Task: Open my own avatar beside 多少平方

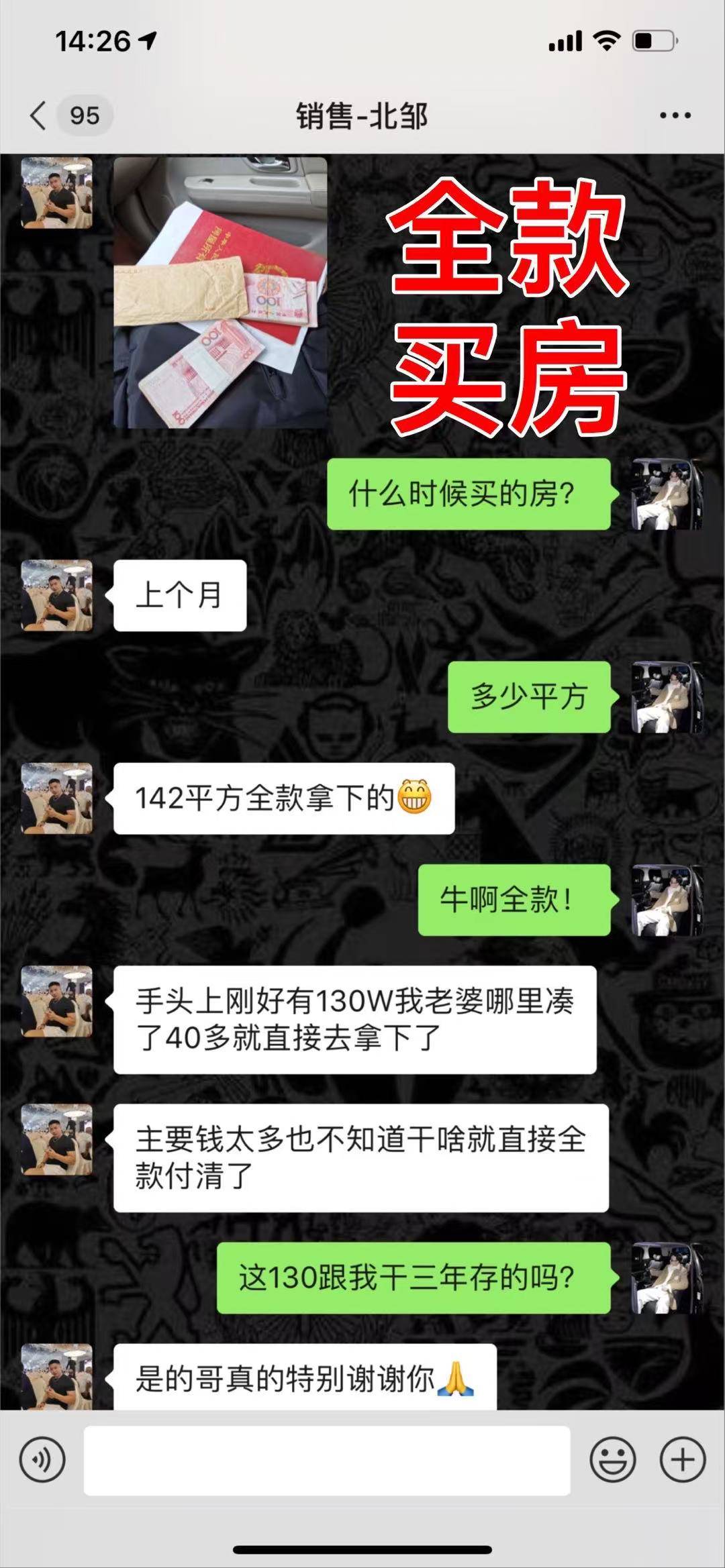Action: pyautogui.click(x=667, y=696)
